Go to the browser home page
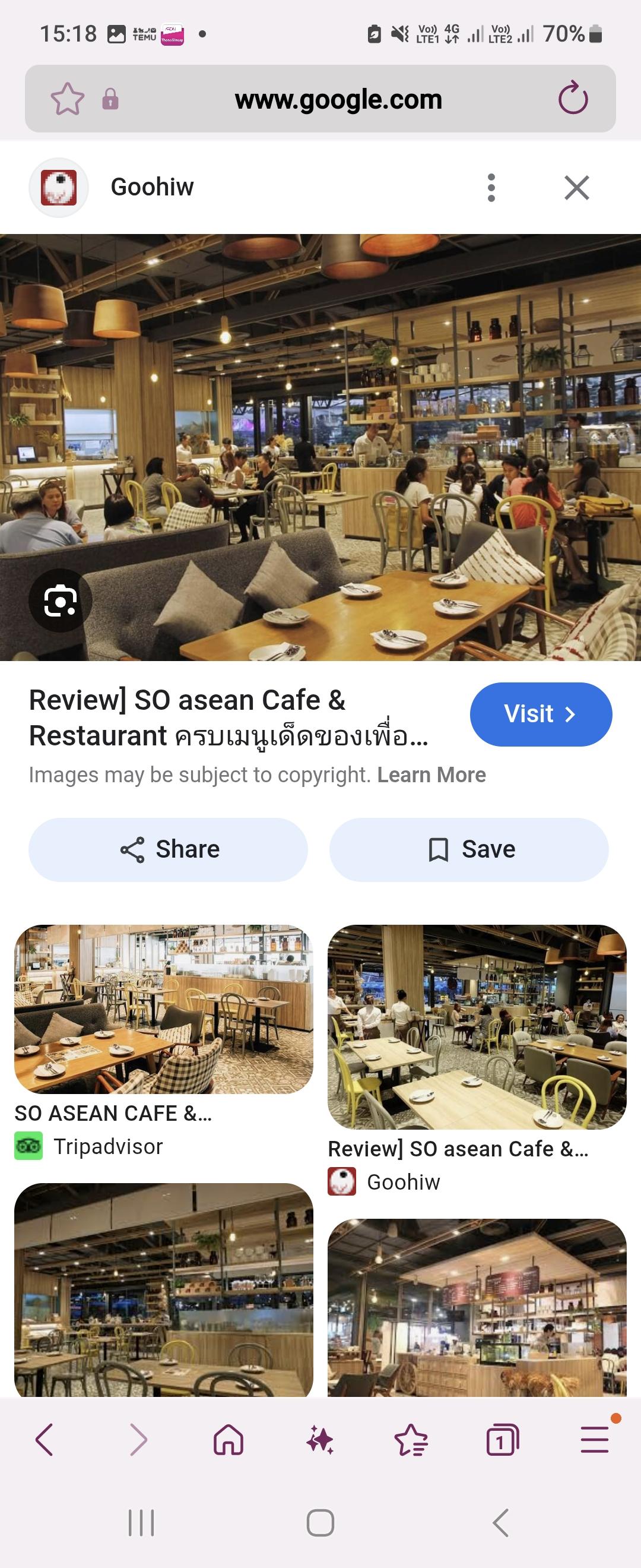 pos(229,1440)
